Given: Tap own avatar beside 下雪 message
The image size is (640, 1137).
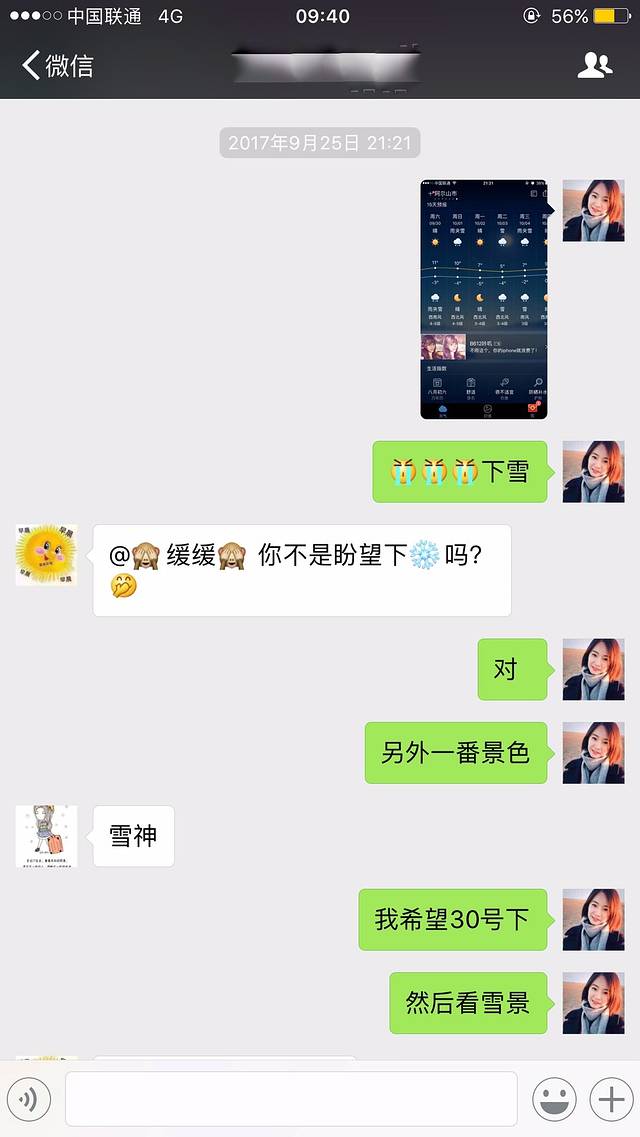Looking at the screenshot, I should pos(593,471).
